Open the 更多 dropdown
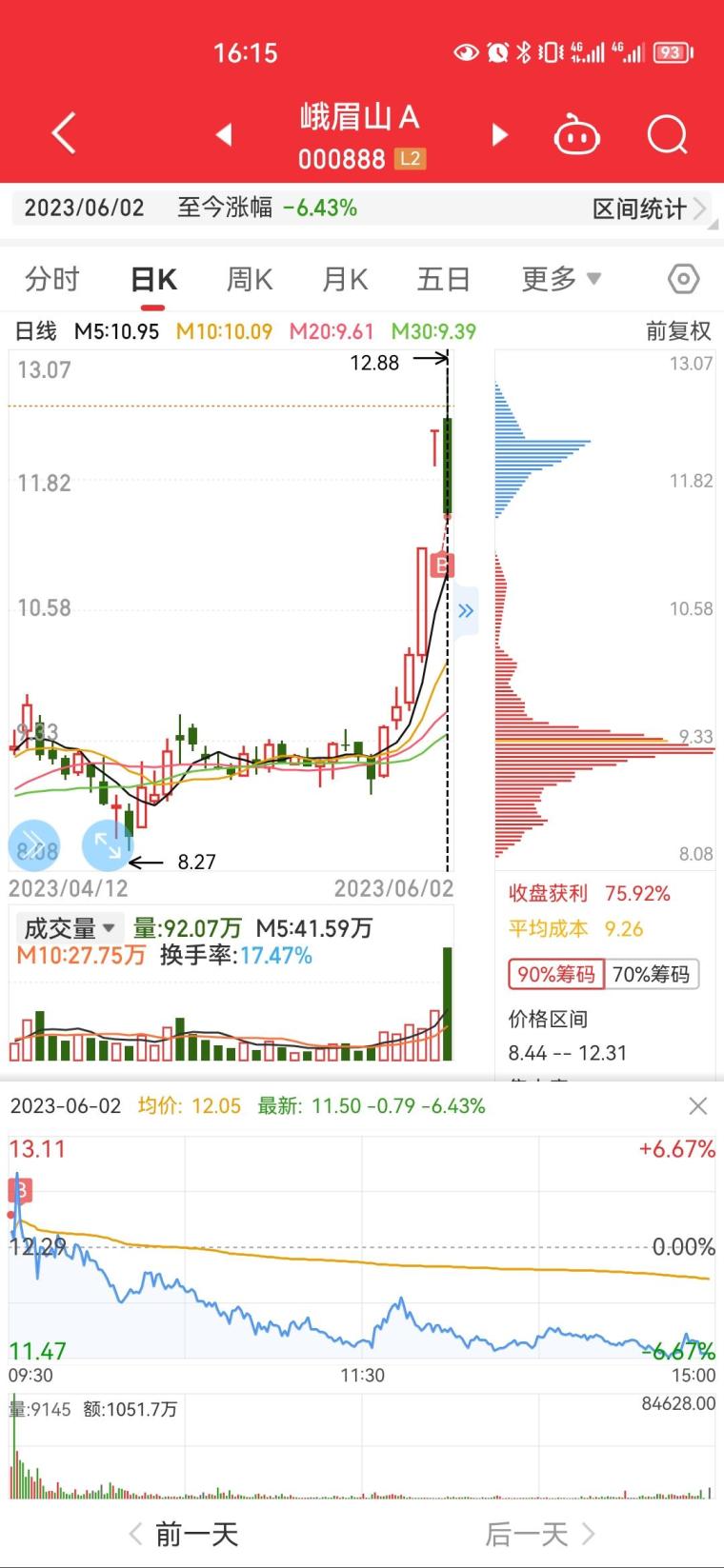 point(560,279)
